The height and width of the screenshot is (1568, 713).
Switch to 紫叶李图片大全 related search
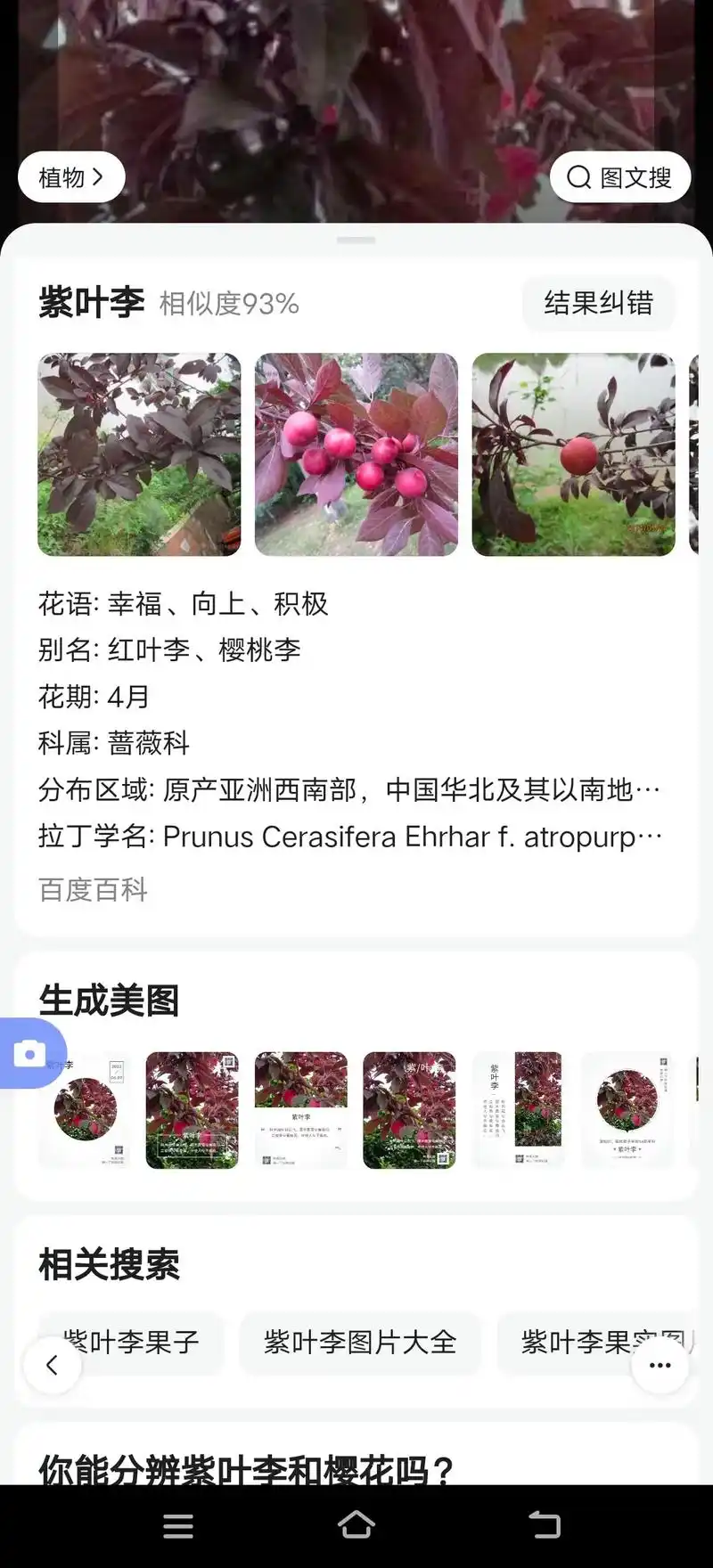[x=360, y=1343]
